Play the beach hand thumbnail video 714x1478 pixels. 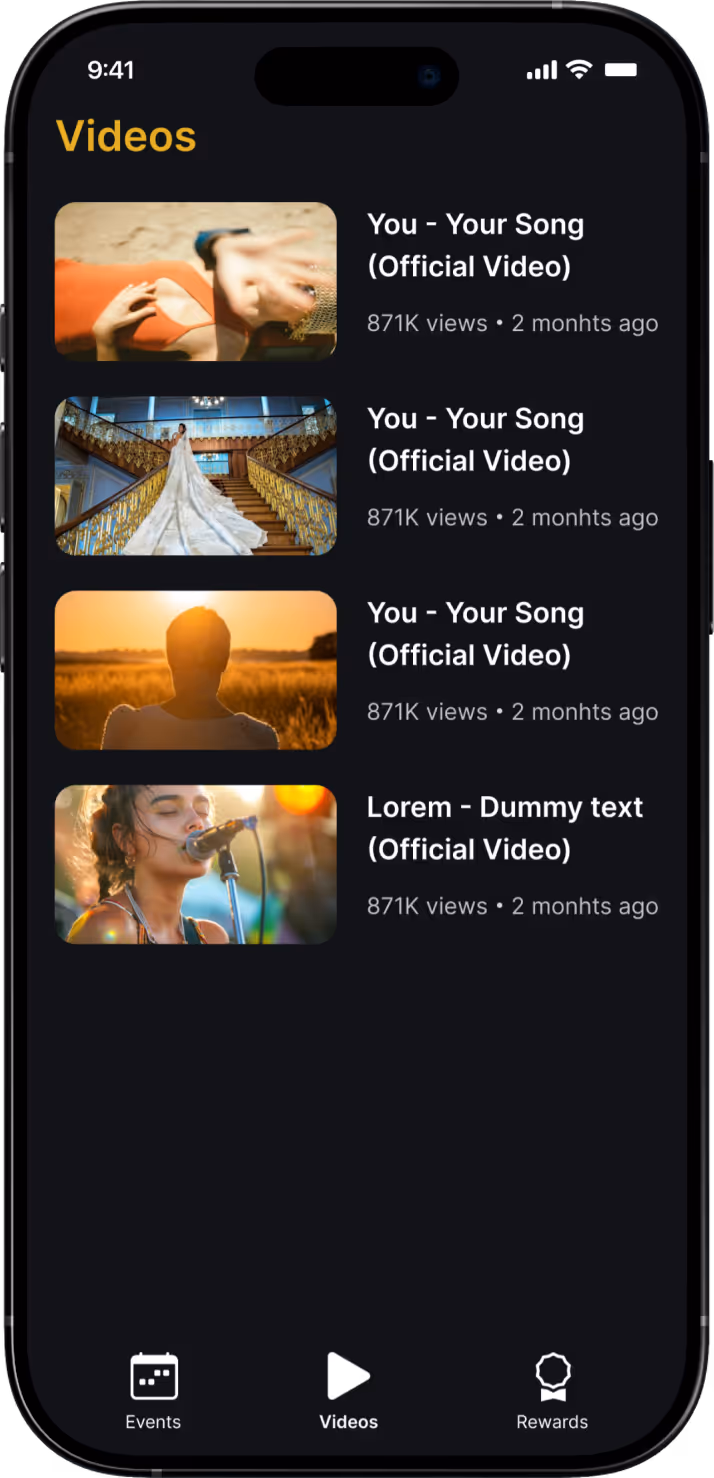tap(196, 281)
